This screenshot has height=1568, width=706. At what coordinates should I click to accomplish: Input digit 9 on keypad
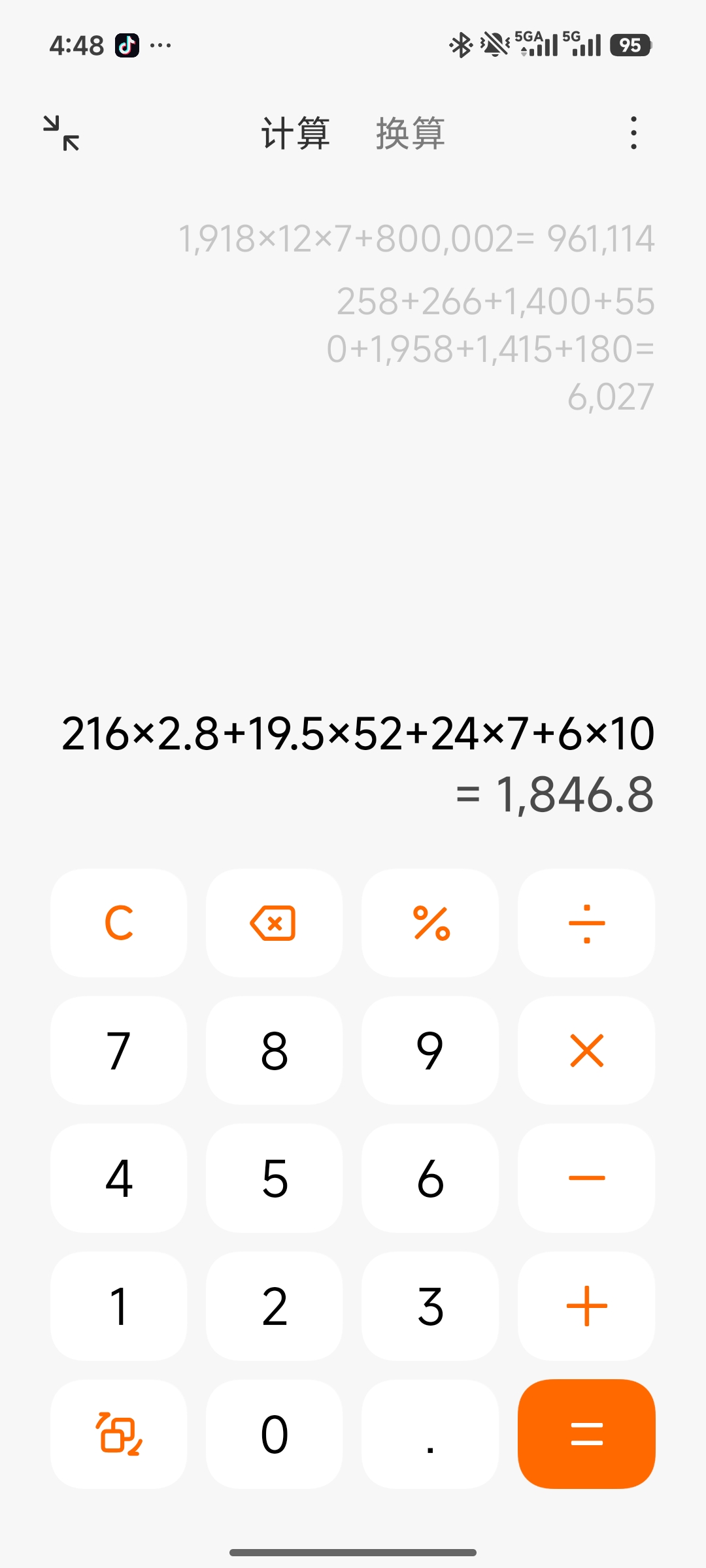[430, 1051]
